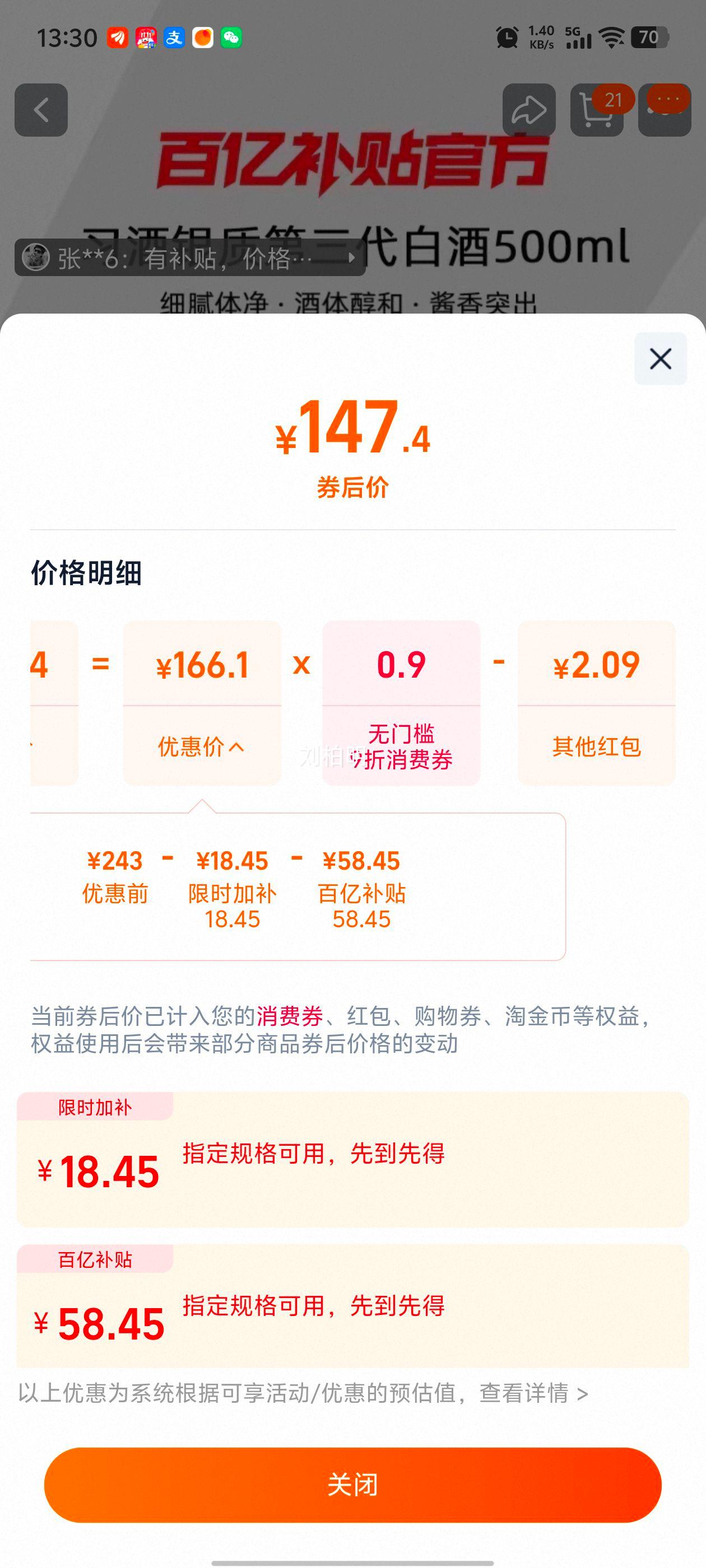Tap the ¥147.4 券后价 price display
The height and width of the screenshot is (1568, 706).
352,432
